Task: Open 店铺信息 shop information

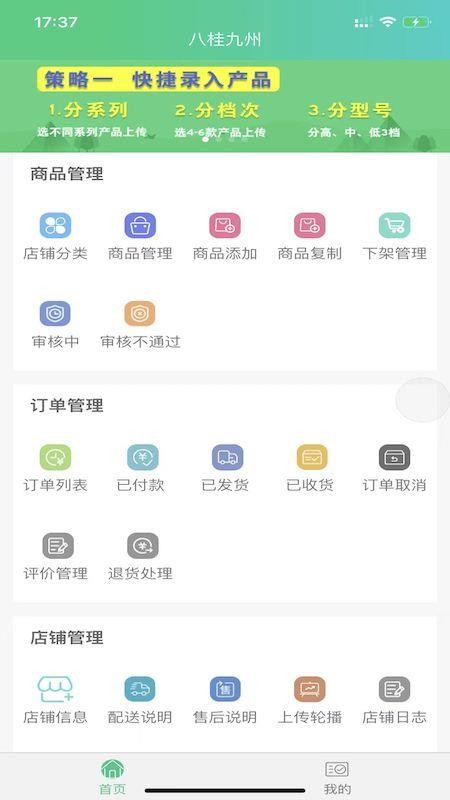Action: [55, 701]
